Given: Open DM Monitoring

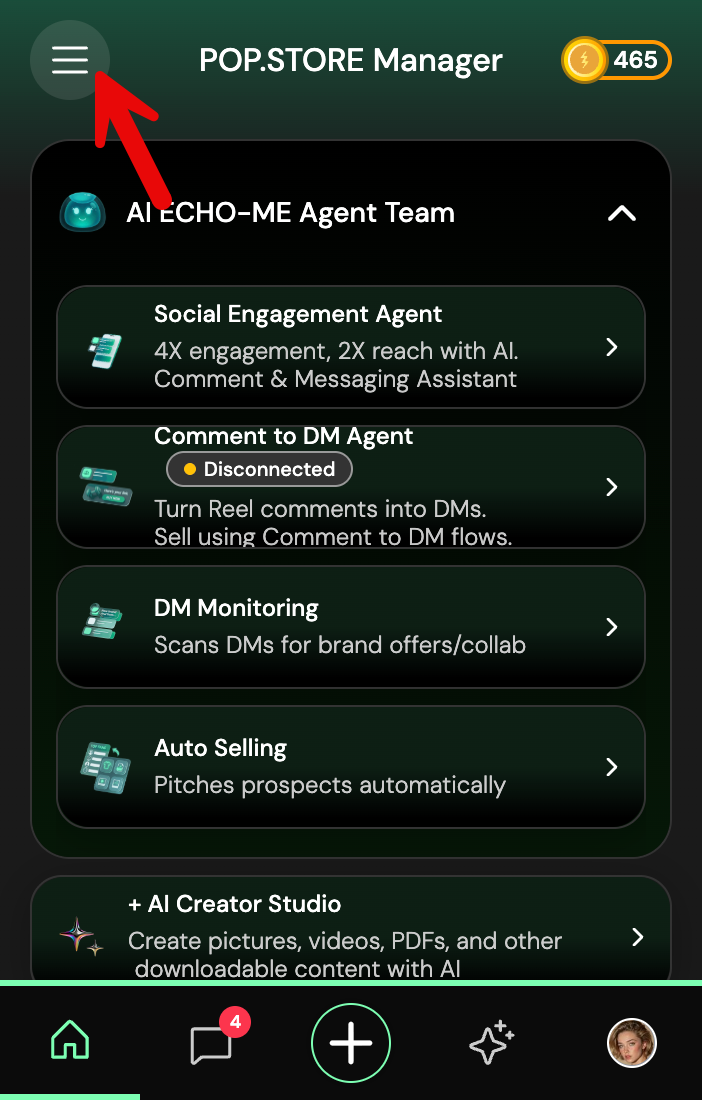Looking at the screenshot, I should (350, 627).
